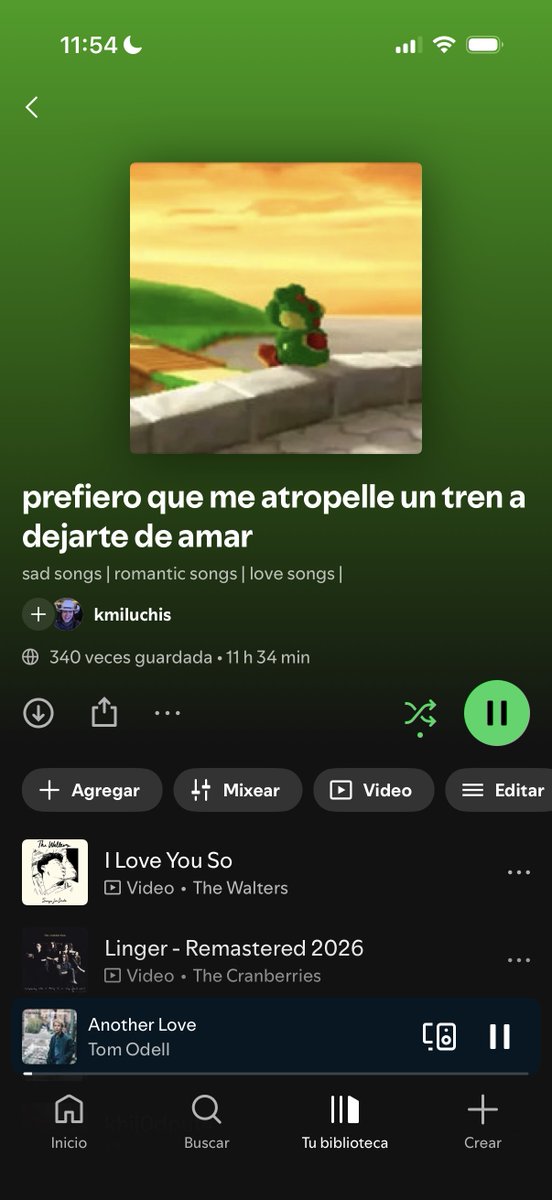Tap the Agregar chip

point(92,790)
